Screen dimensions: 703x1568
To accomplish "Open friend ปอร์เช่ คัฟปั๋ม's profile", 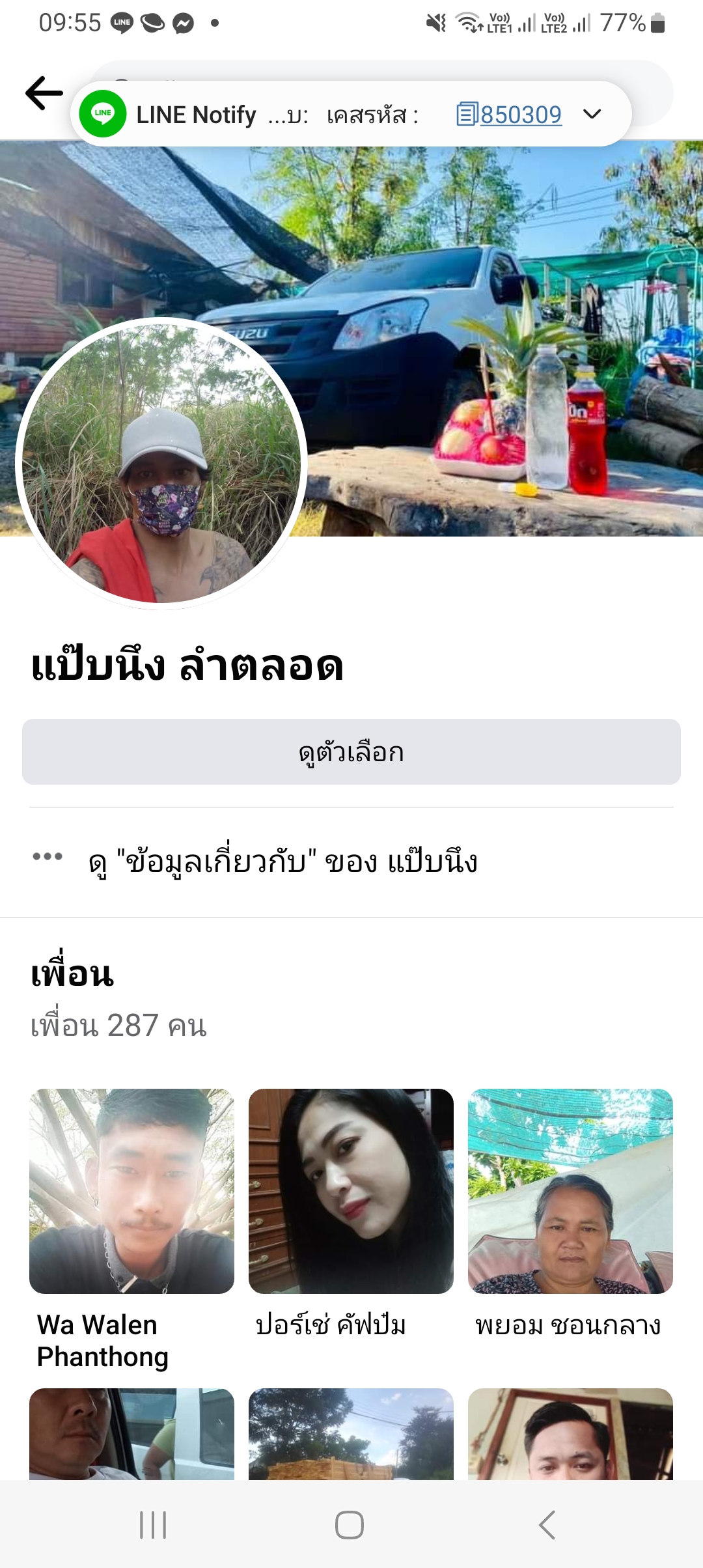I will coord(351,1192).
